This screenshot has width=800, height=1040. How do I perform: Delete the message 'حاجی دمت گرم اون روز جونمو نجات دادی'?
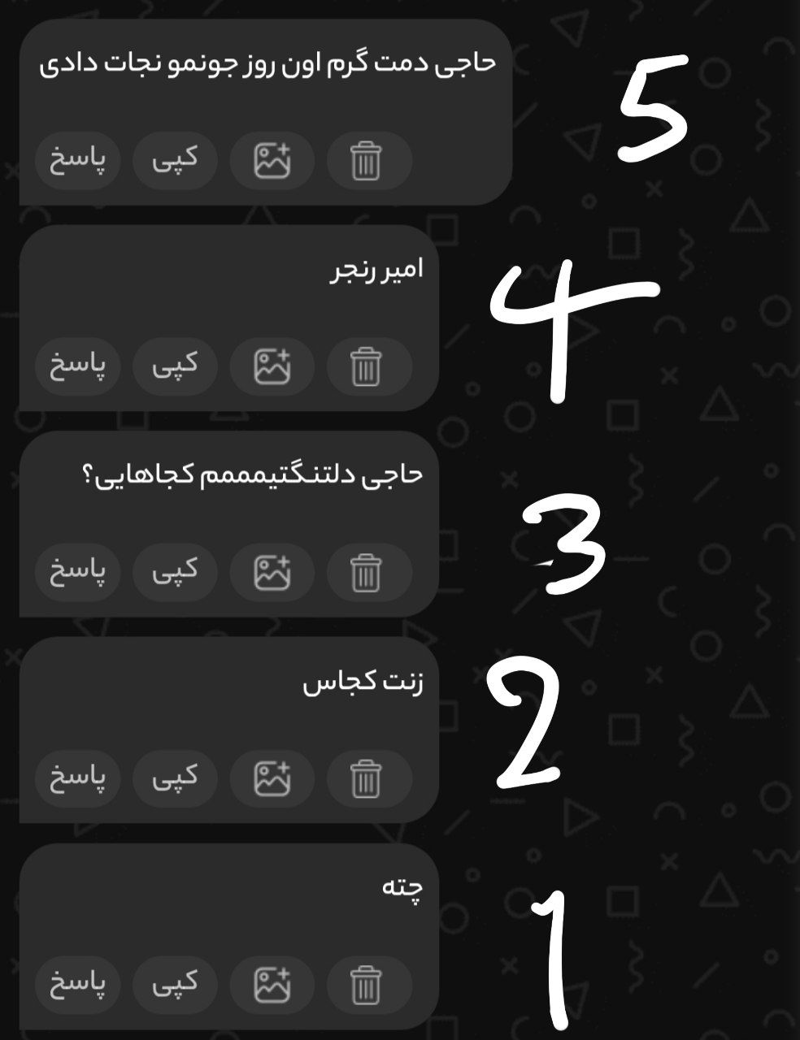click(x=368, y=160)
